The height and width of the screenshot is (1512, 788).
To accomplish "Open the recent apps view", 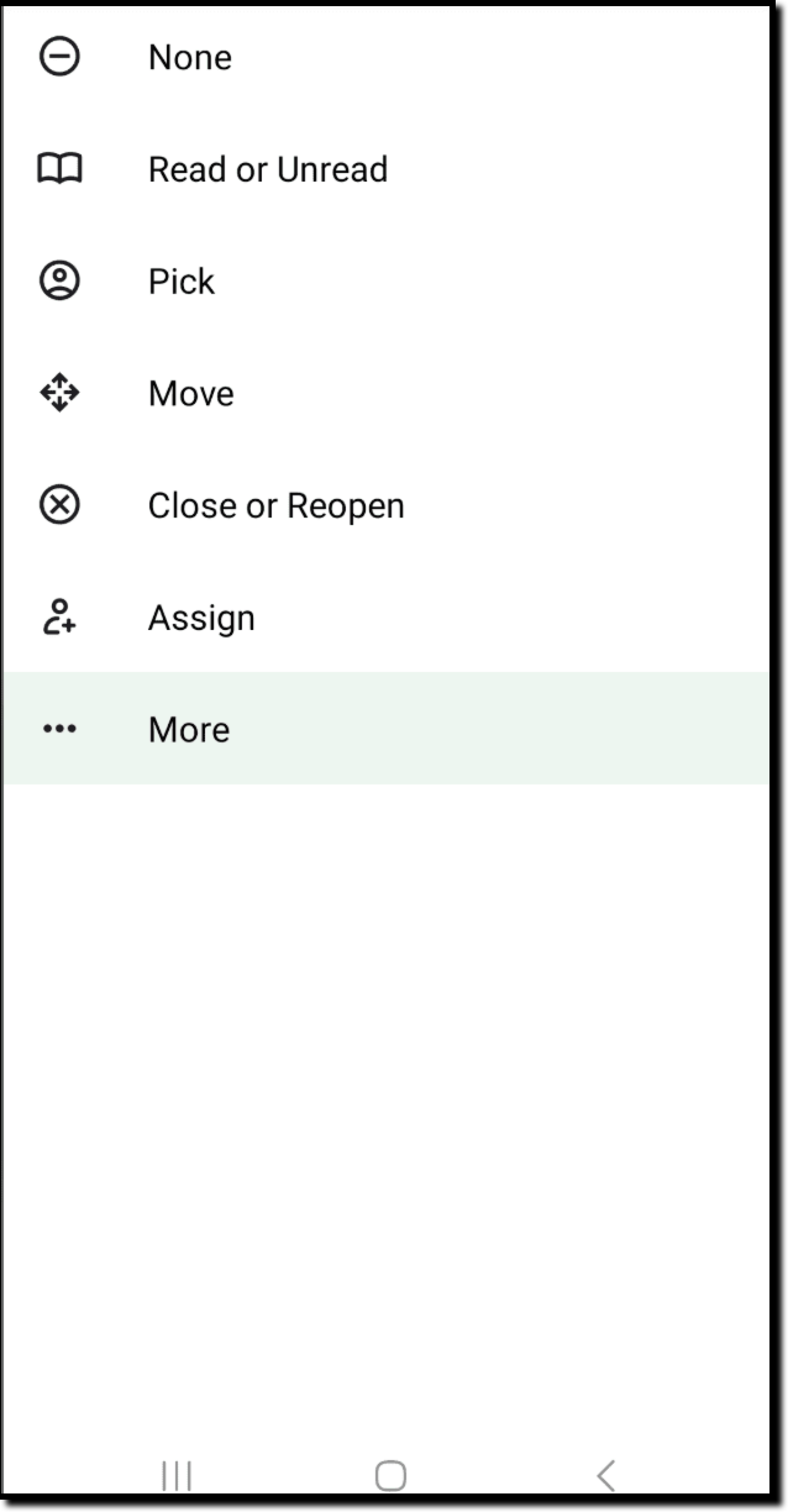I will pos(177,1476).
